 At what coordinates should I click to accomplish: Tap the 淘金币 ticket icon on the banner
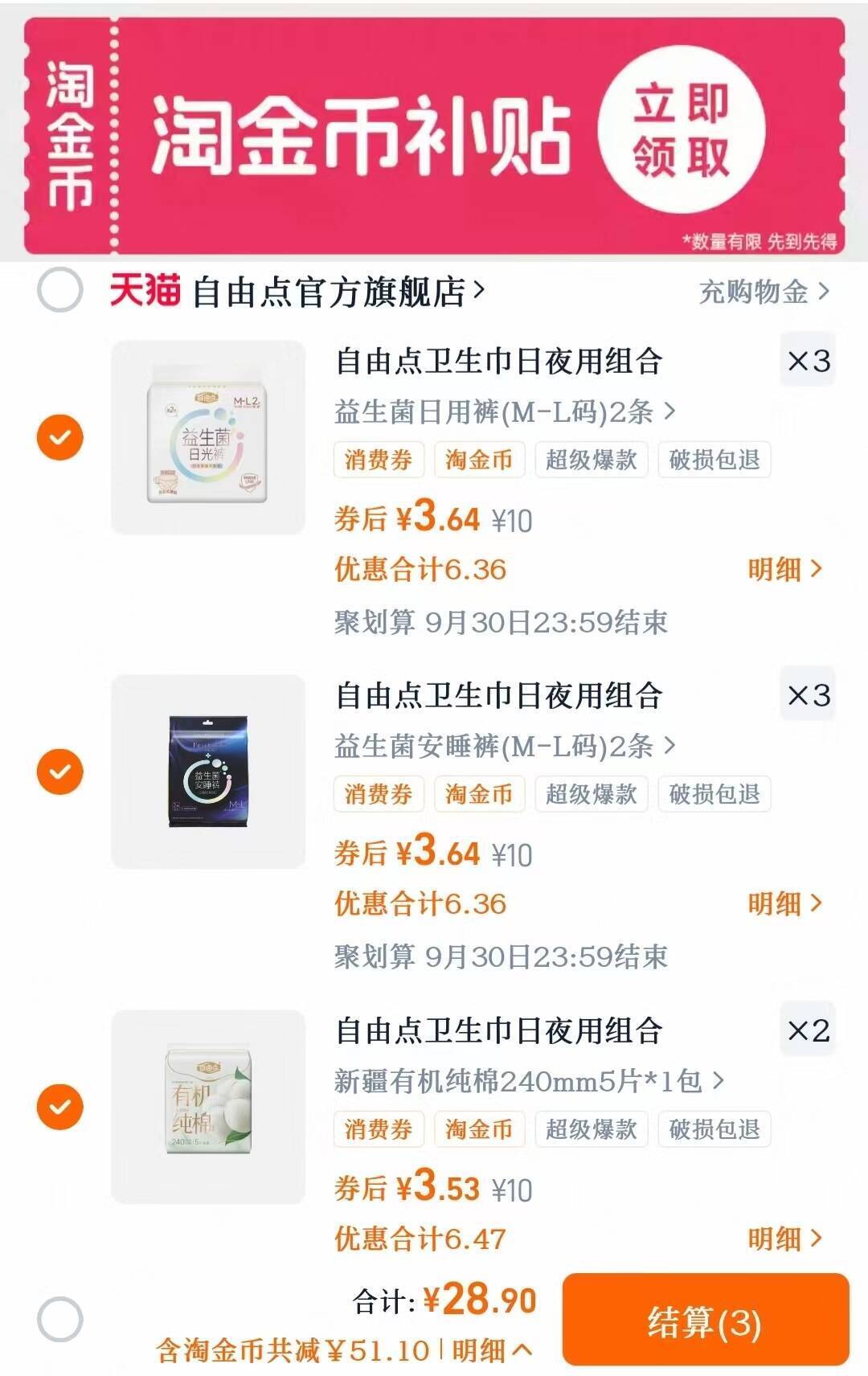70,133
